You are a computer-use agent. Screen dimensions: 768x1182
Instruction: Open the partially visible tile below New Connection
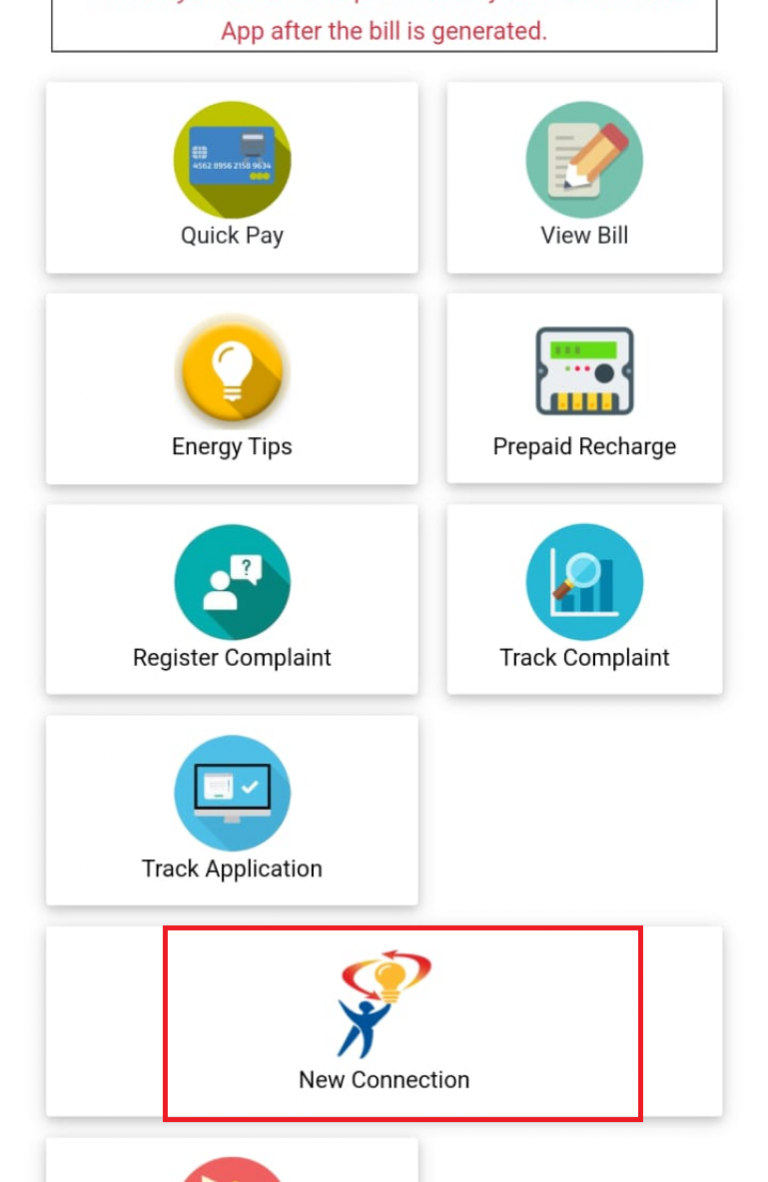[x=232, y=1165]
